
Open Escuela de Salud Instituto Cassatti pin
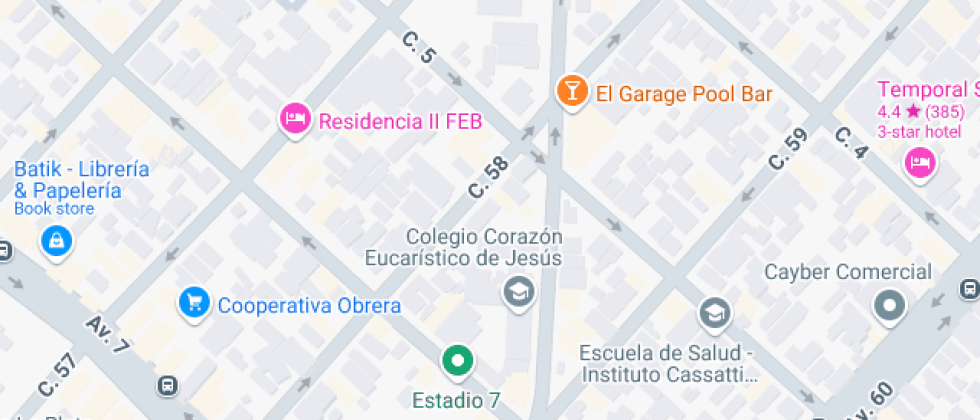coord(714,313)
